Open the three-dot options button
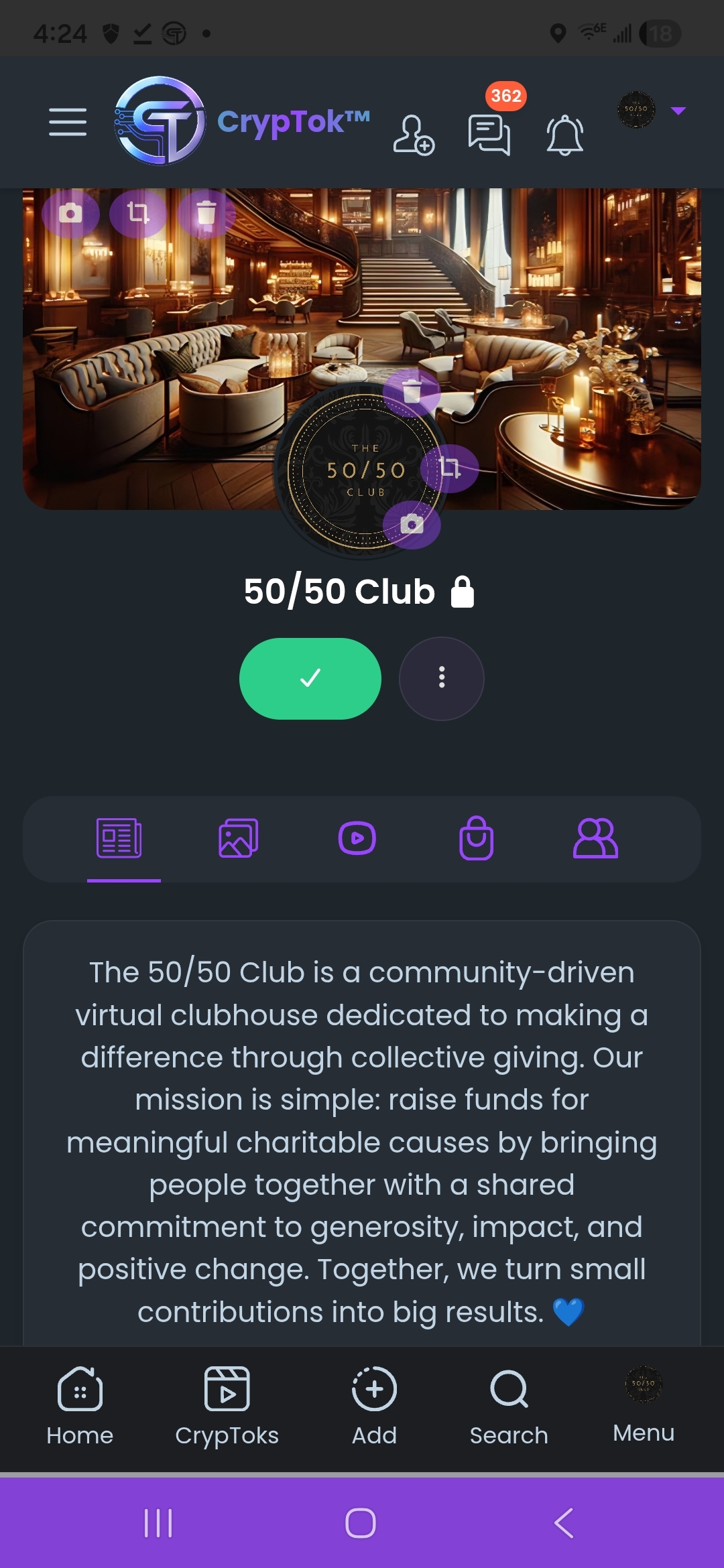Image resolution: width=724 pixels, height=1568 pixels. pos(441,678)
